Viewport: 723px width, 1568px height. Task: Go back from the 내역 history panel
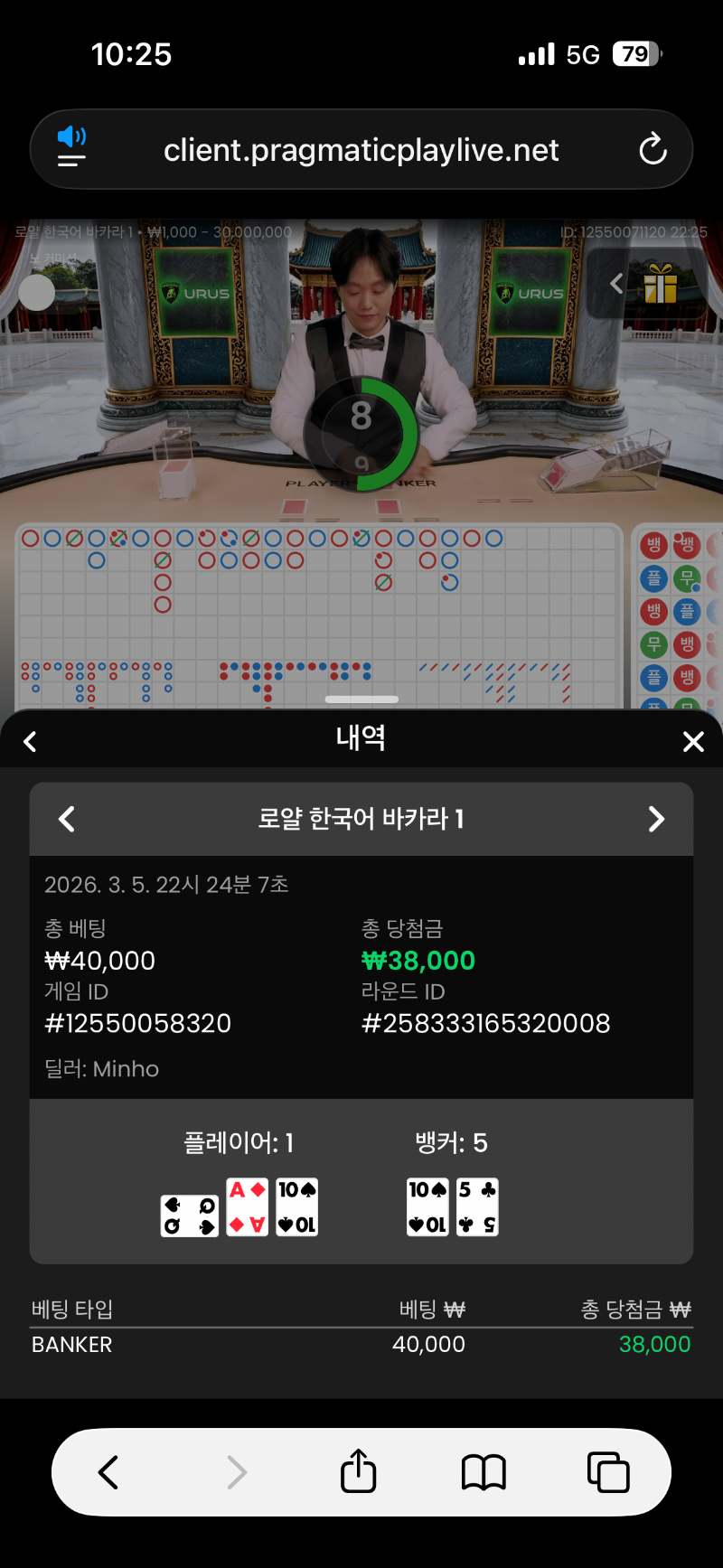(x=30, y=742)
